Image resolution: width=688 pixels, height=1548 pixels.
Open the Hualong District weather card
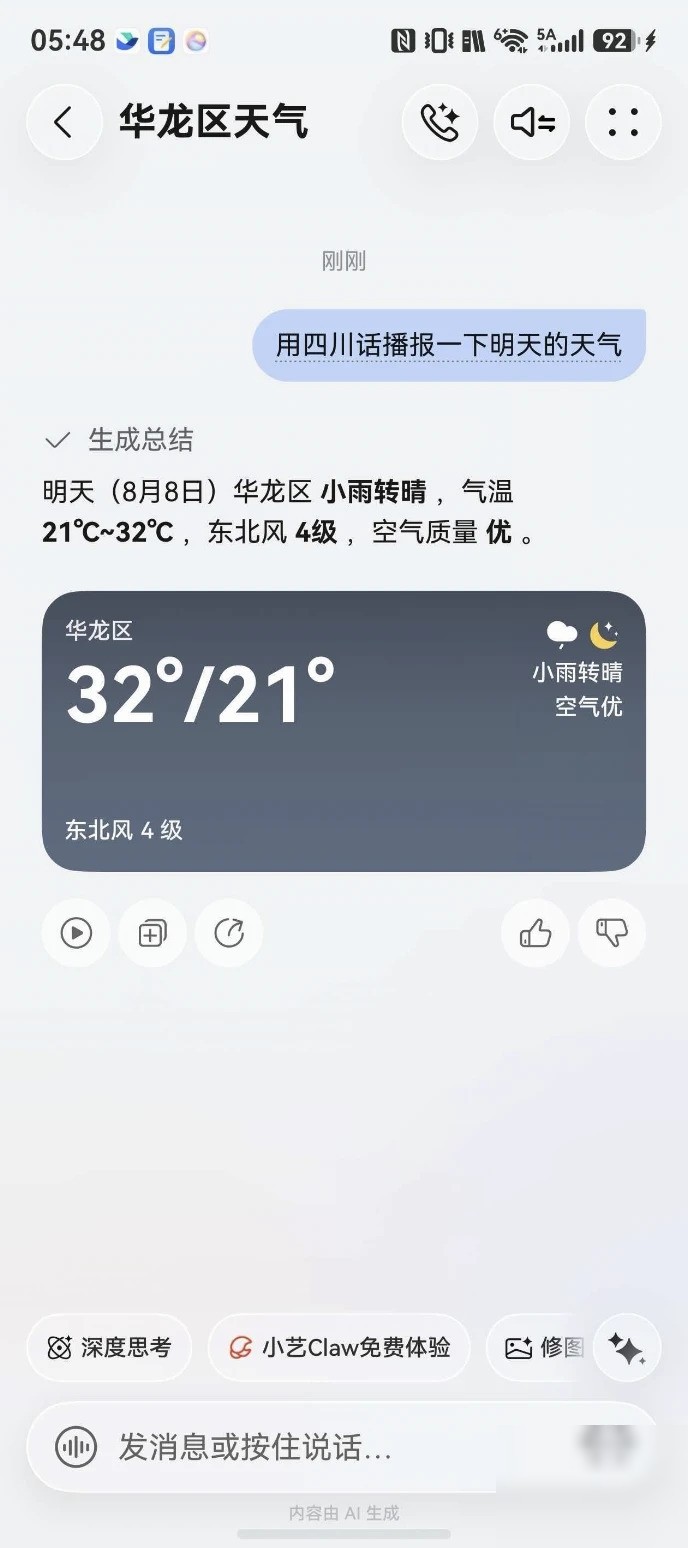click(x=344, y=731)
